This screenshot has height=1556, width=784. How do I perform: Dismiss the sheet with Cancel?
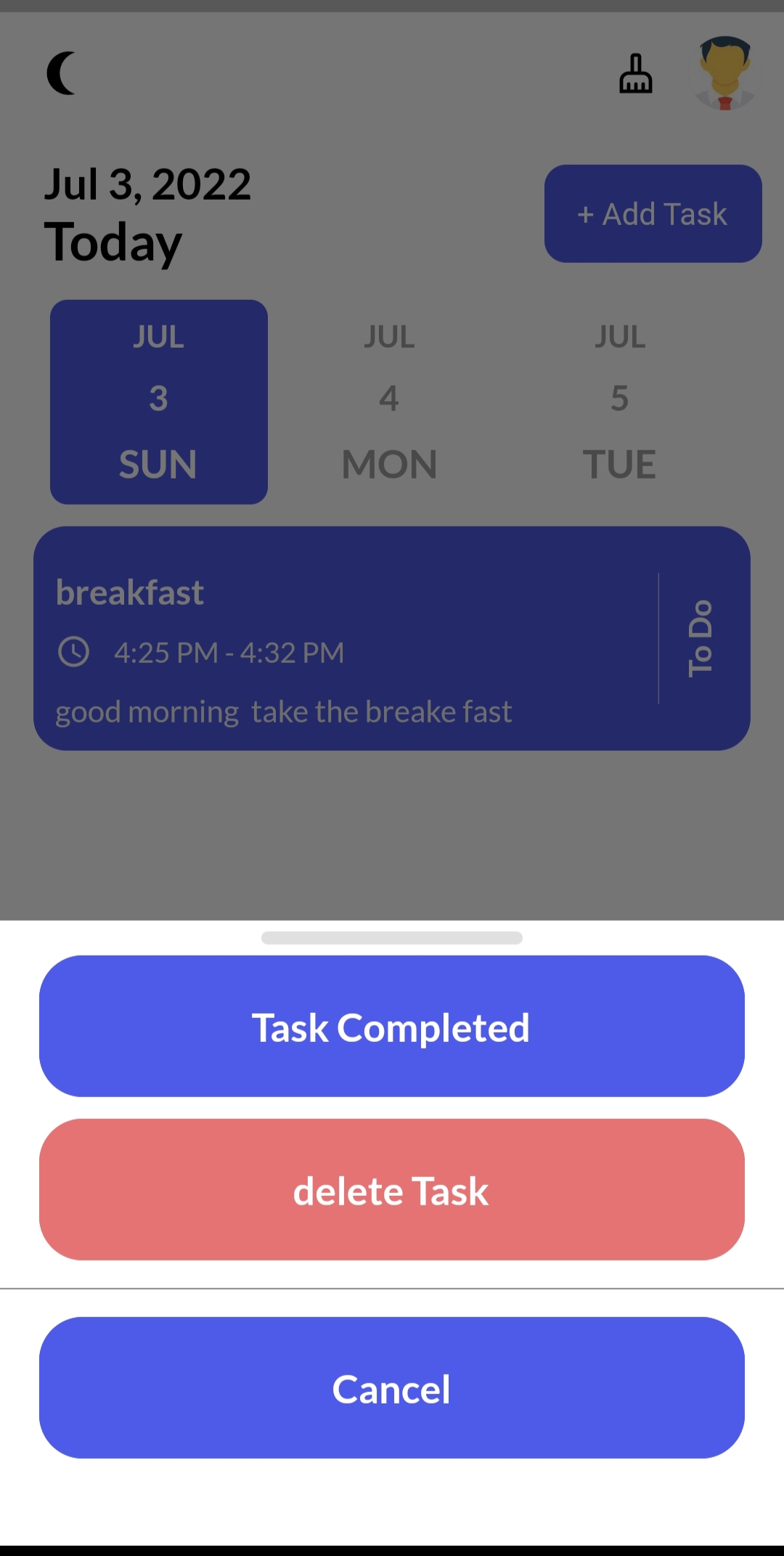392,1388
